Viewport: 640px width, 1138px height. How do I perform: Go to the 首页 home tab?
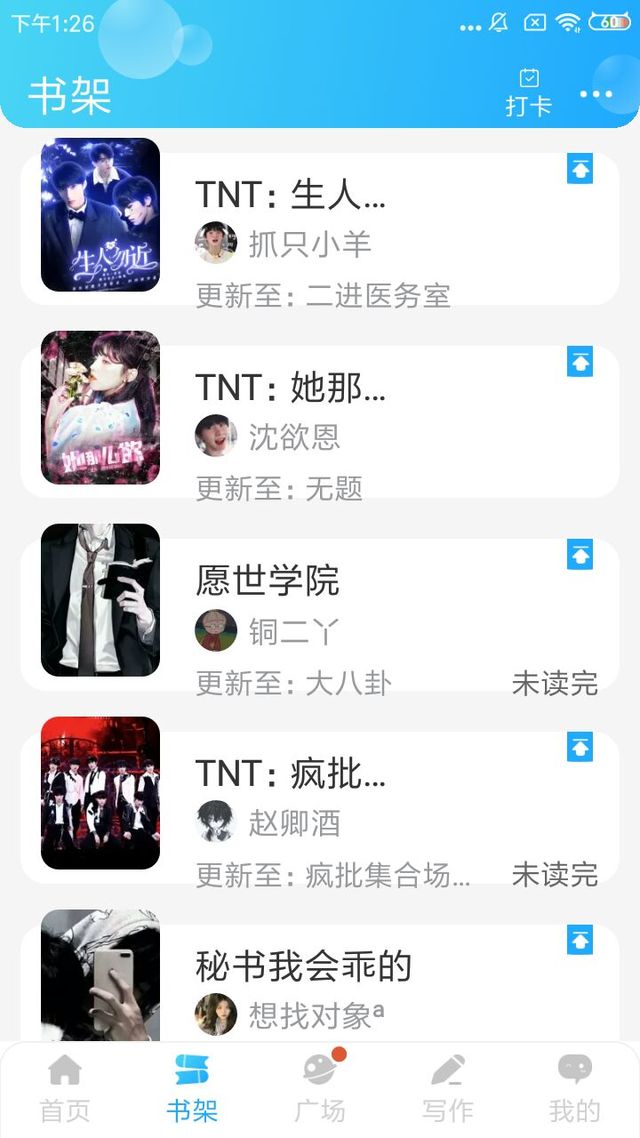point(65,1089)
